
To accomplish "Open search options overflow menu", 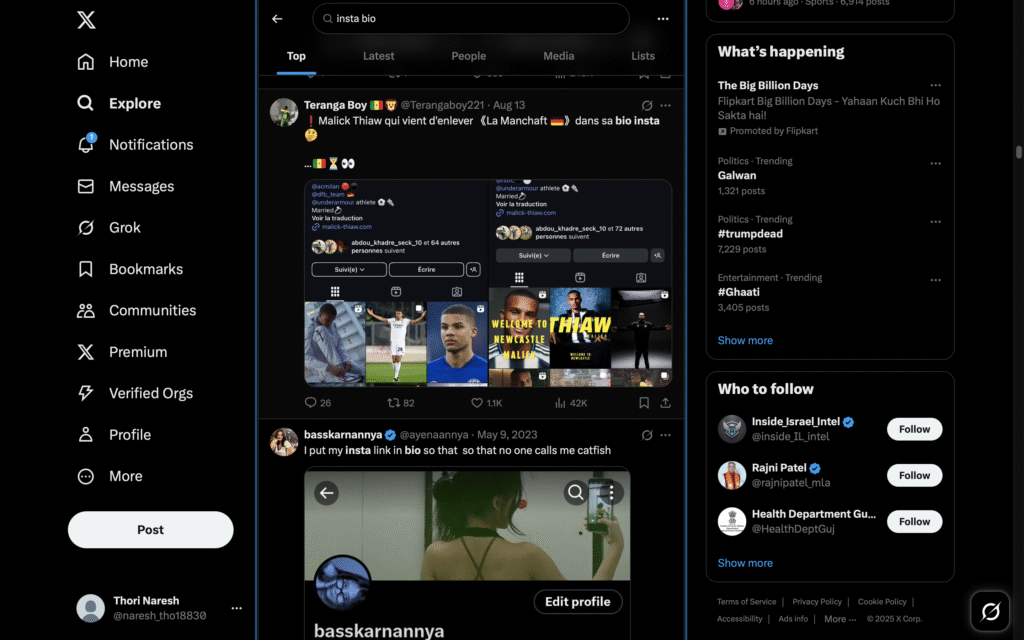I will [x=663, y=18].
